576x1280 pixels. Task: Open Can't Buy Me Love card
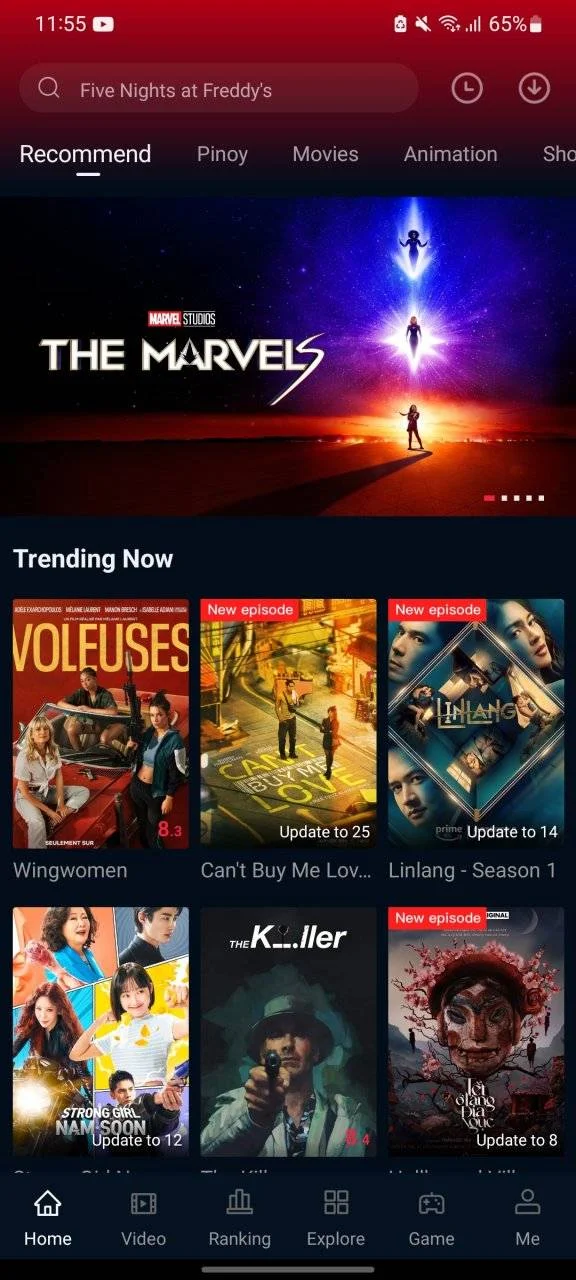click(x=288, y=724)
